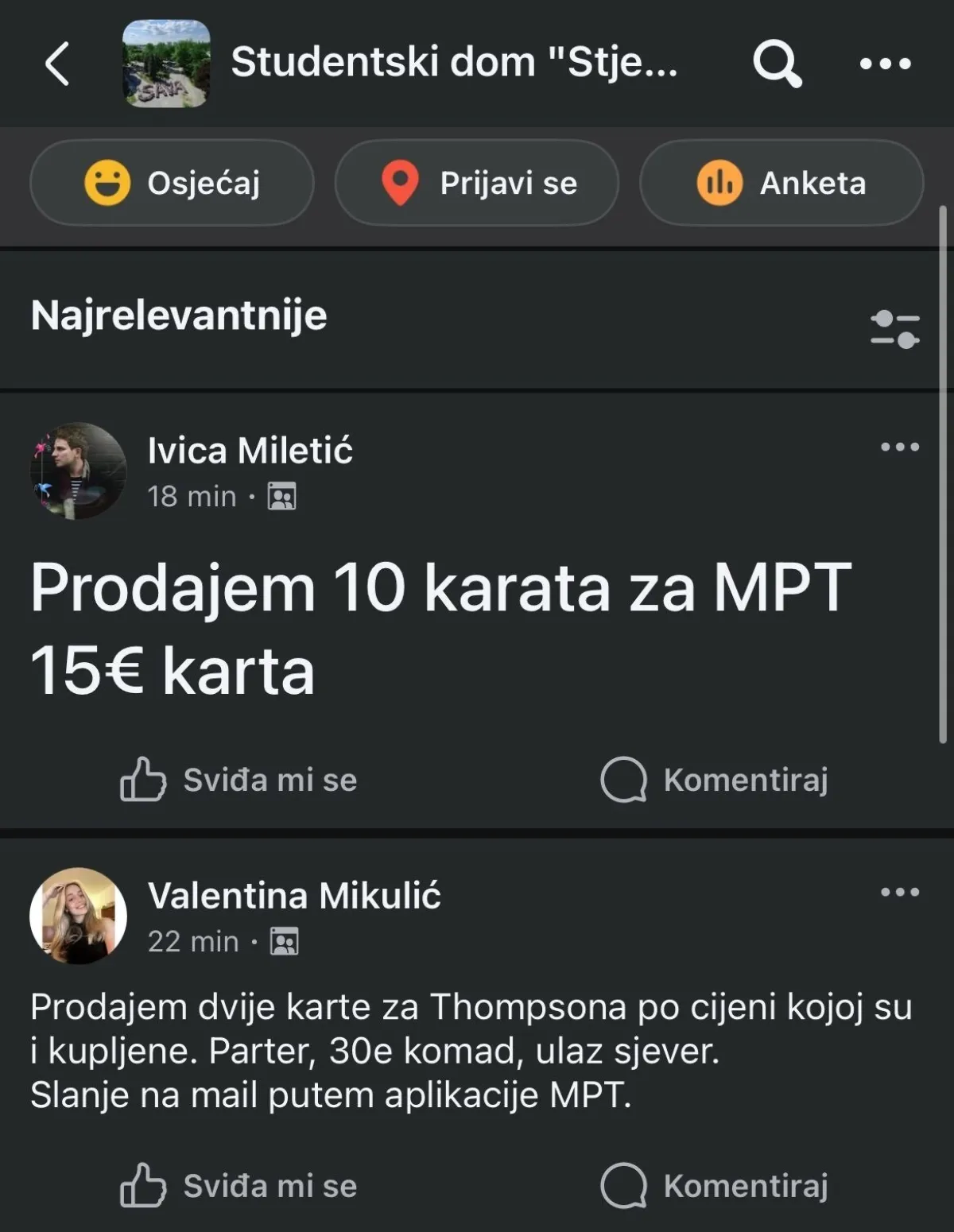Tap the group cover photo thumbnail

click(166, 65)
